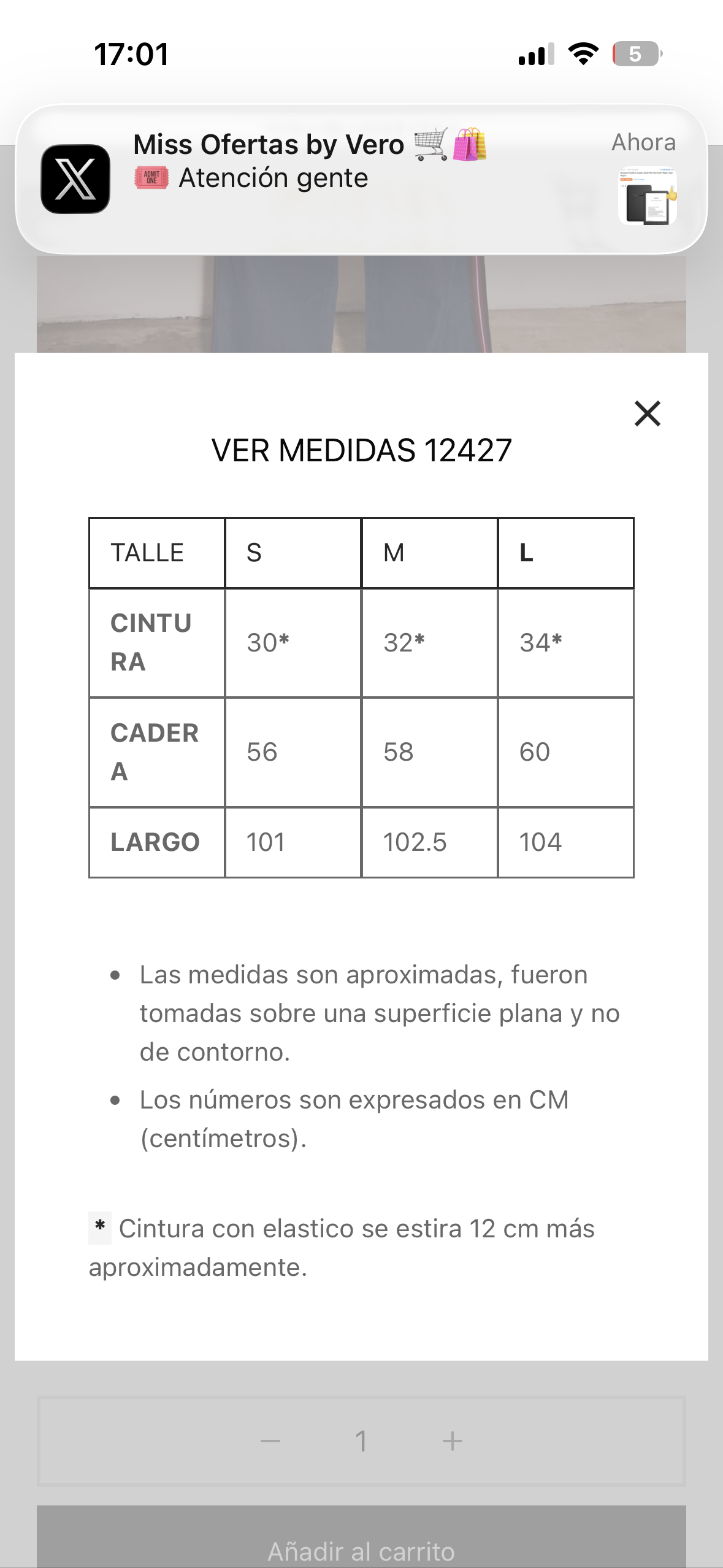Close the VER MEDIDAS size chart
Screen dimensions: 723x1568
pyautogui.click(x=647, y=413)
